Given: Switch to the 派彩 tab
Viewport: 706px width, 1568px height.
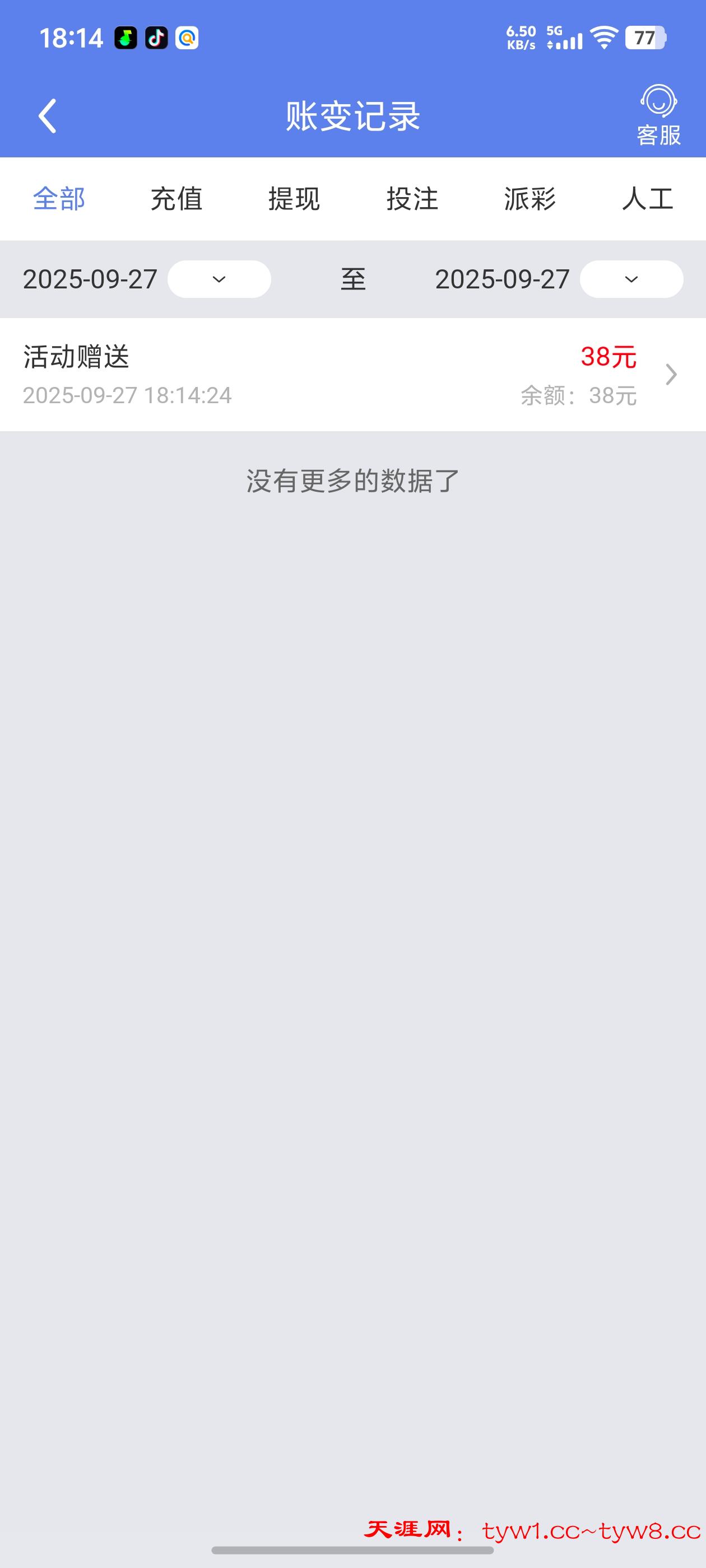Looking at the screenshot, I should click(x=529, y=198).
